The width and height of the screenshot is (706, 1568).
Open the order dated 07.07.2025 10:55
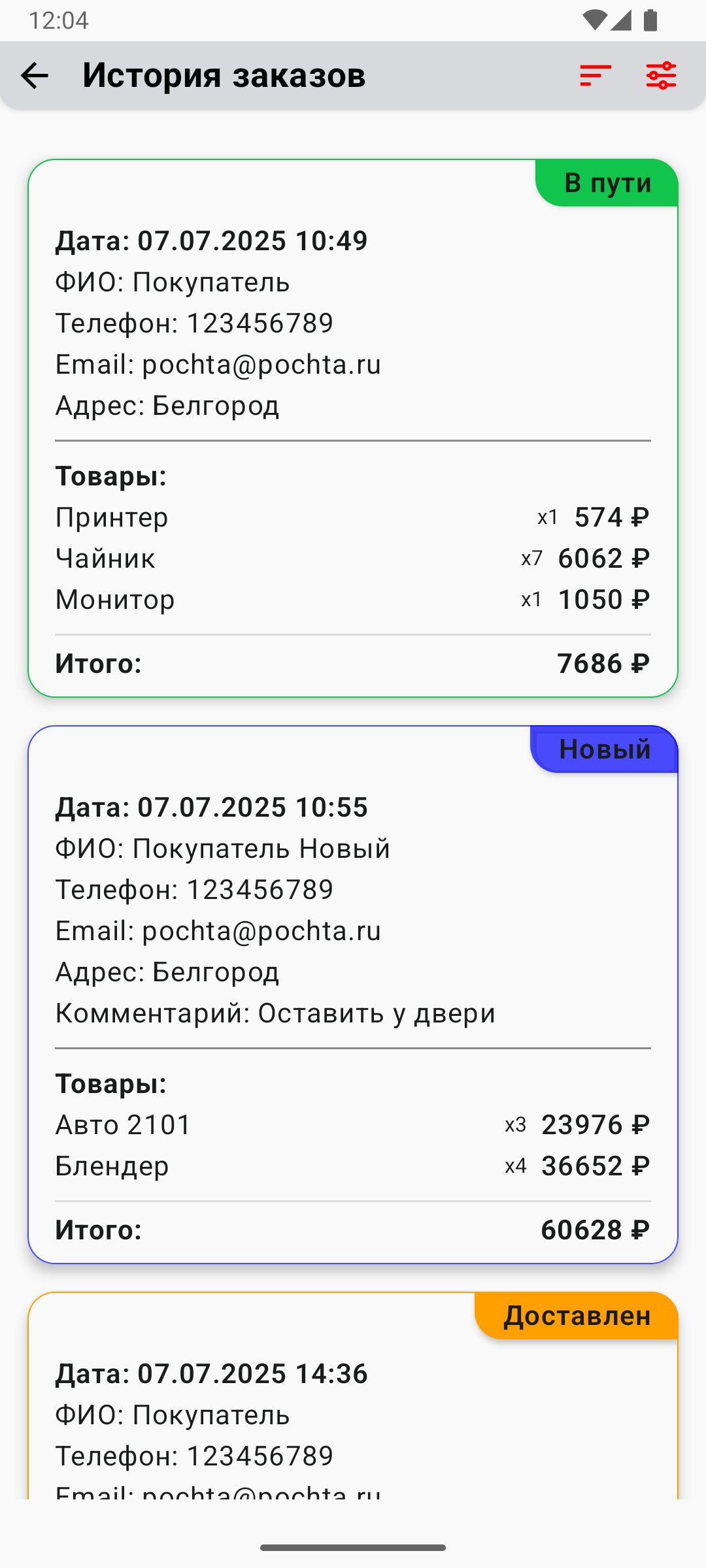(353, 993)
